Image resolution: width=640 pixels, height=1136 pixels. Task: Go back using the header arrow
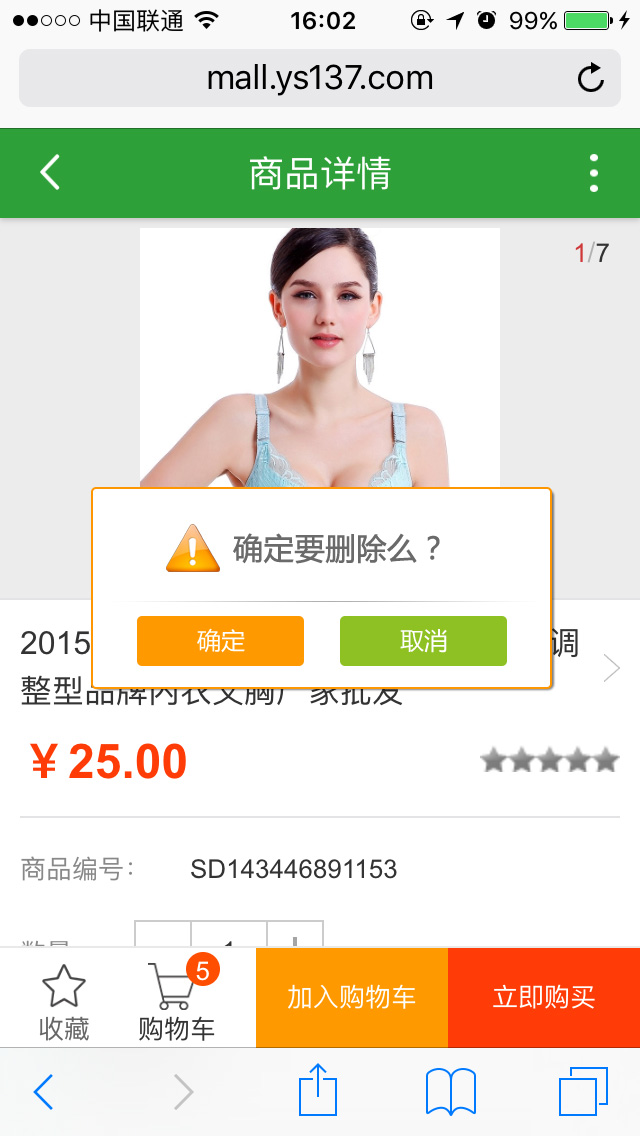point(49,173)
